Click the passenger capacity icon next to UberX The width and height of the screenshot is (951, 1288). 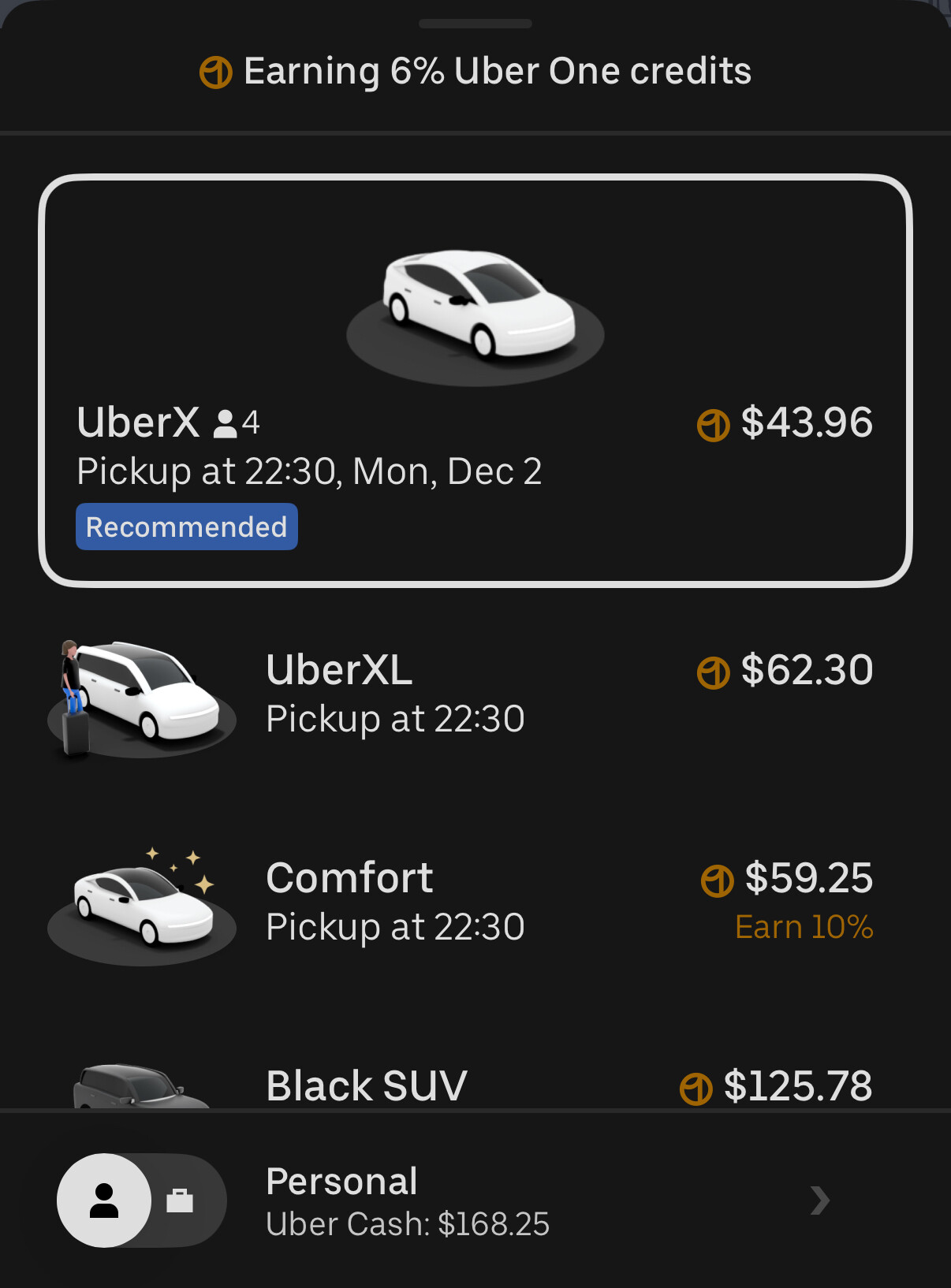[x=228, y=426]
